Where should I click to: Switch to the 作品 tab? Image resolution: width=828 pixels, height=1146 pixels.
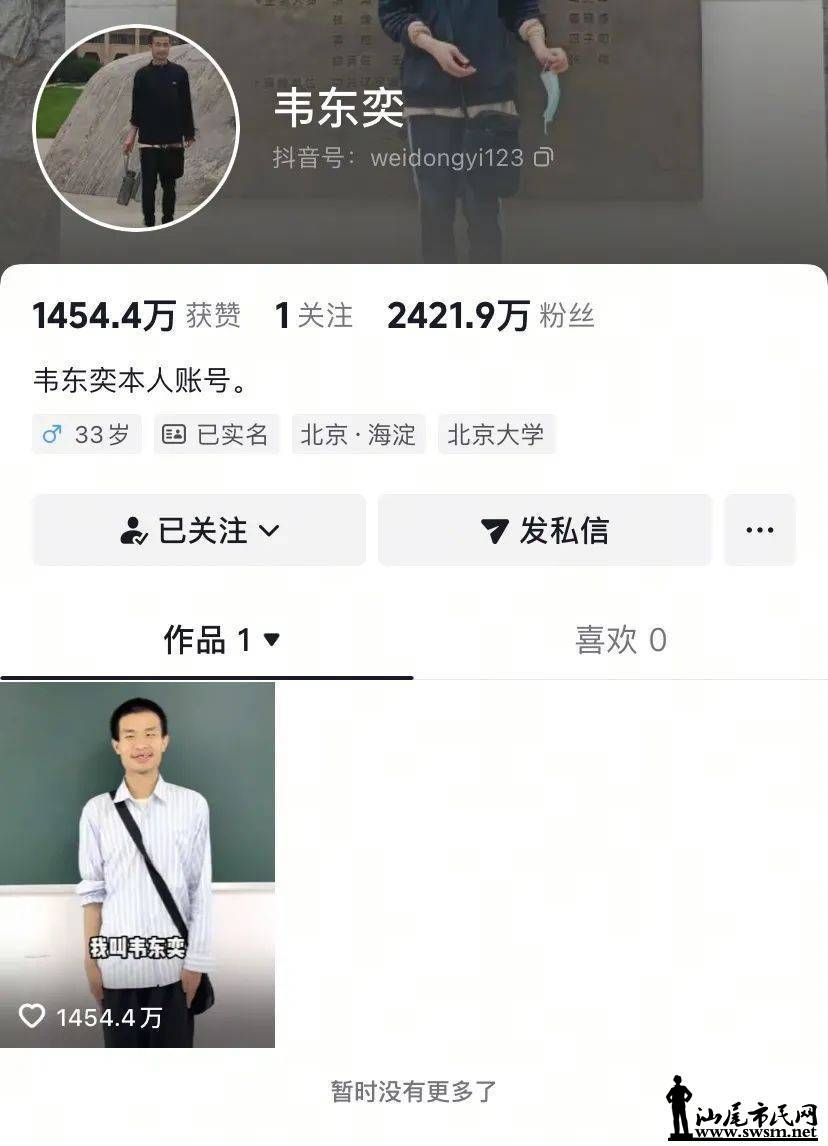(221, 640)
